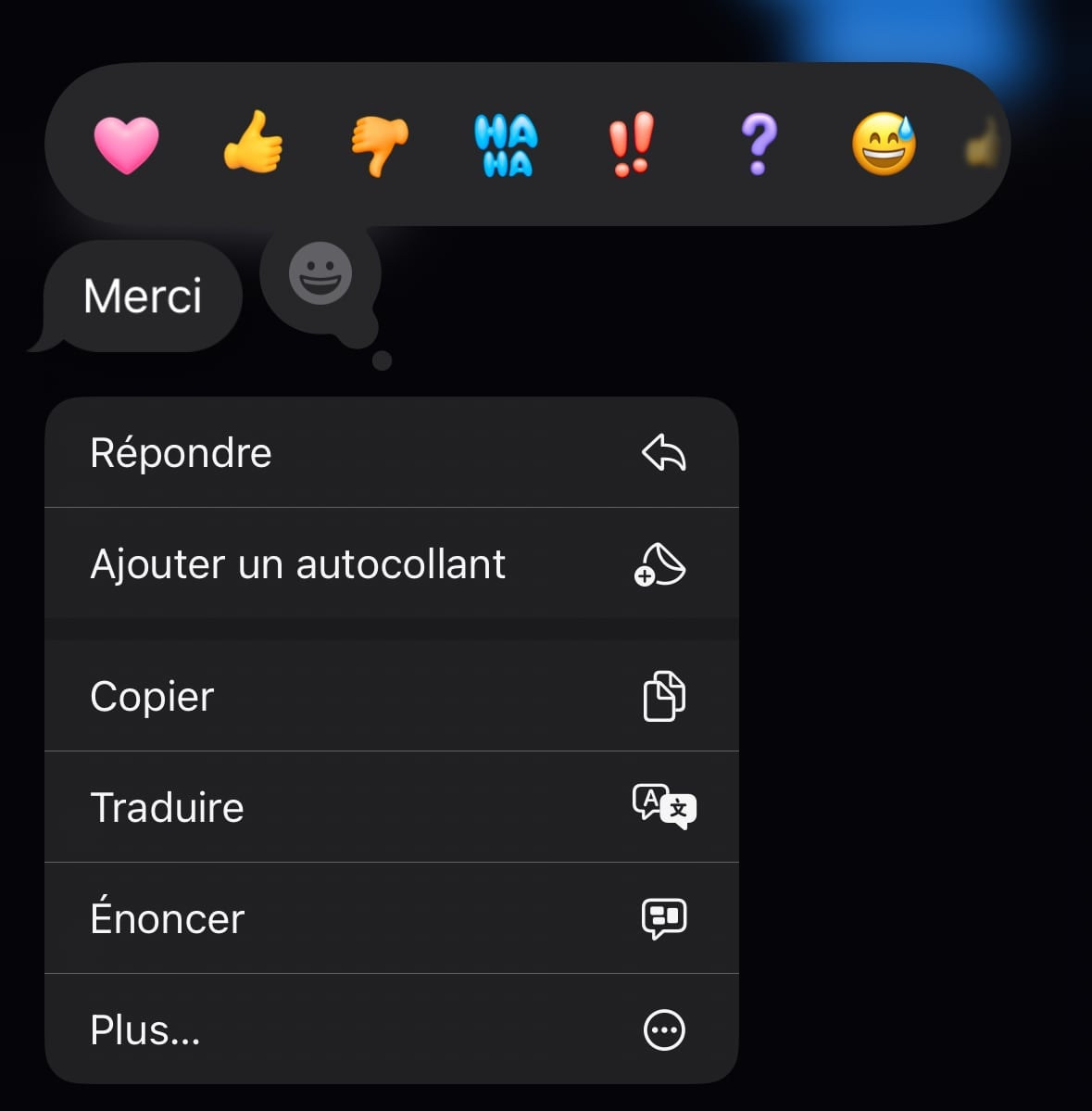Select Traduire to translate the message
Image resolution: width=1092 pixels, height=1111 pixels.
[x=167, y=806]
